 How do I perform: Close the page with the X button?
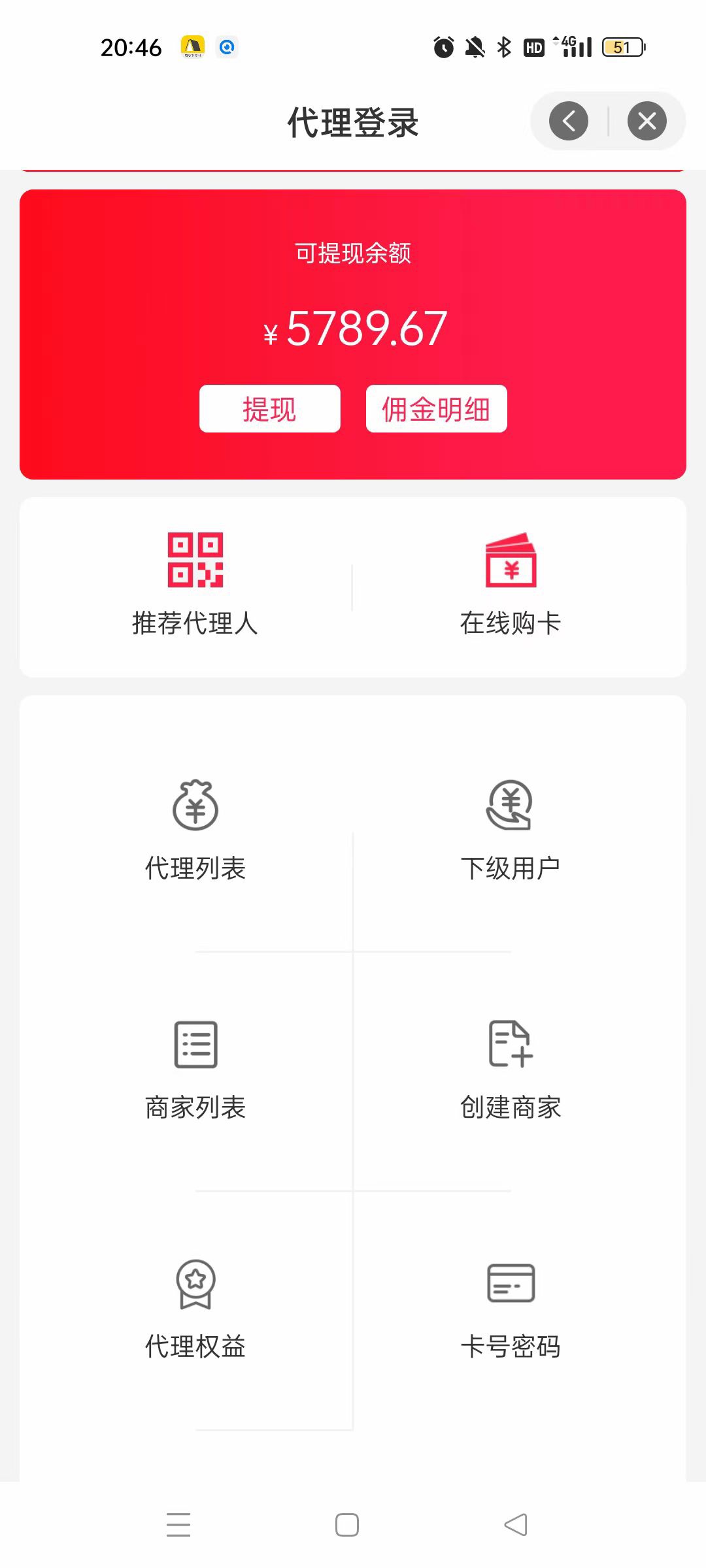click(646, 120)
